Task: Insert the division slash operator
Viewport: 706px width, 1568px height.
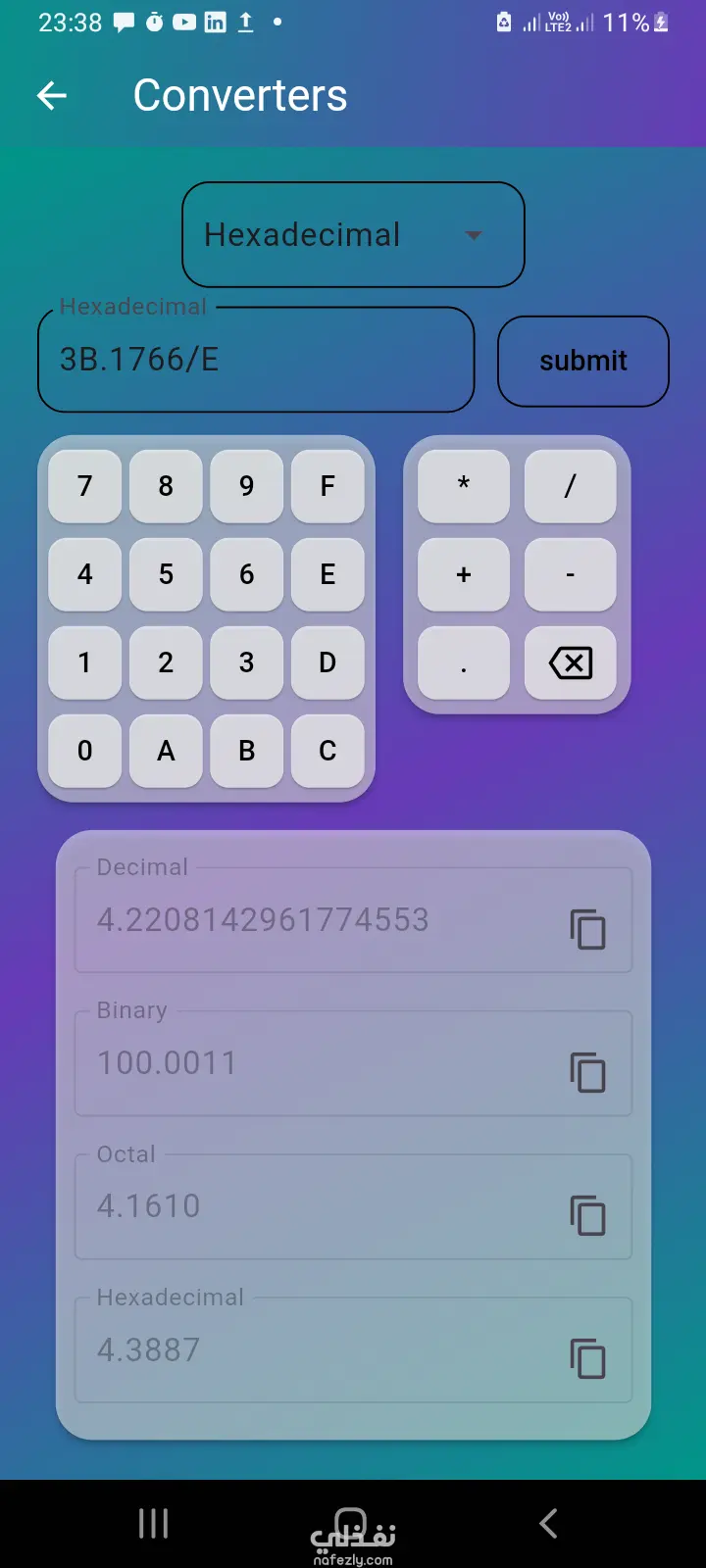Action: point(570,486)
